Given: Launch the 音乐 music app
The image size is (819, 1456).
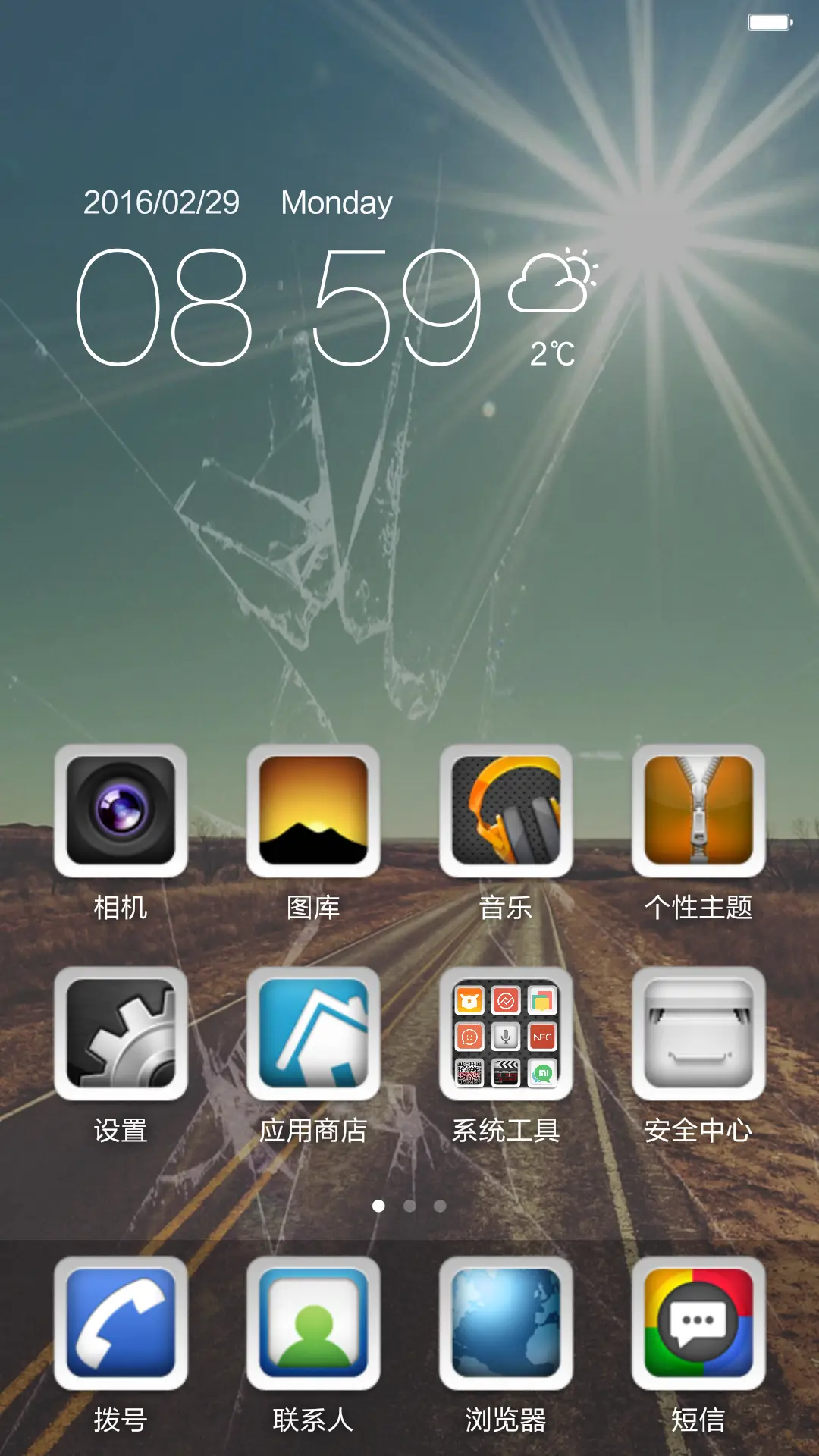Looking at the screenshot, I should click(x=506, y=811).
